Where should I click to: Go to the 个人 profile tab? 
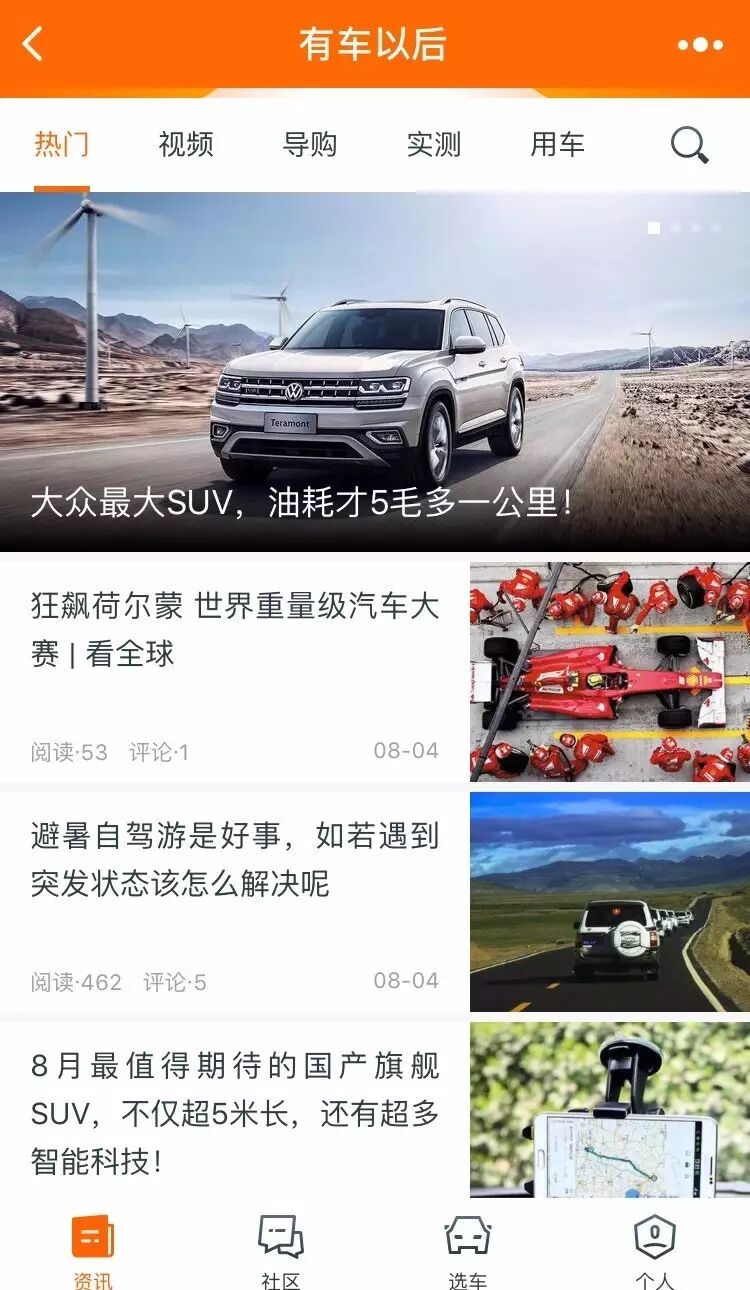coord(655,1250)
